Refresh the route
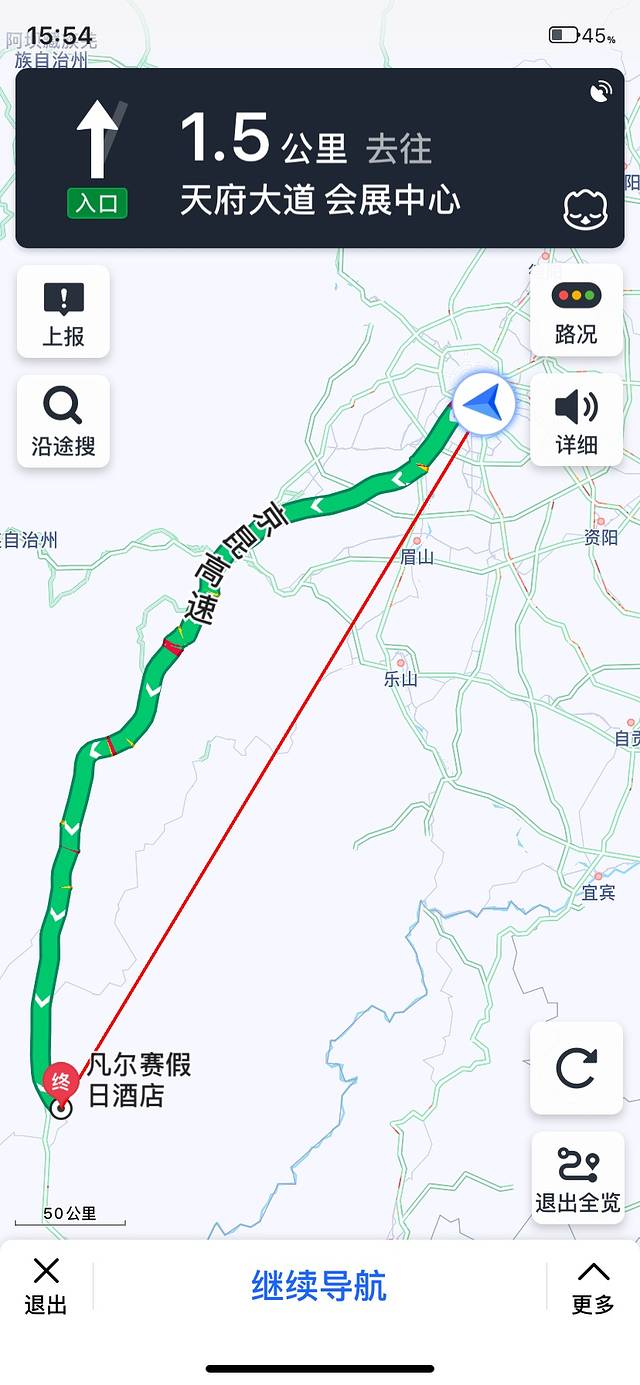 click(x=576, y=1068)
